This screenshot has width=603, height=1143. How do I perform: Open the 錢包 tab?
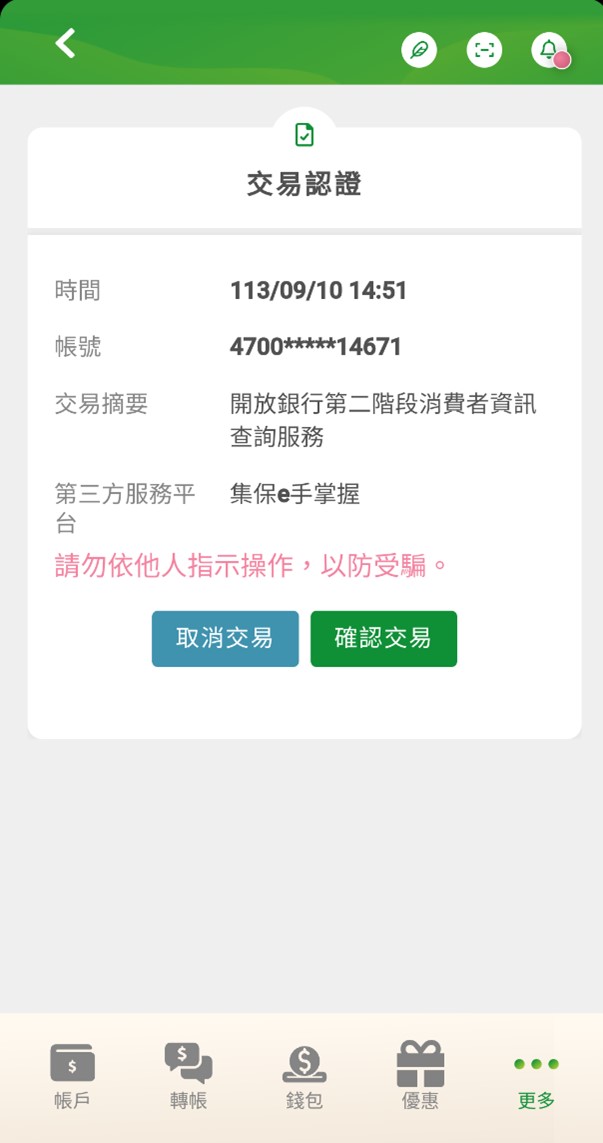[304, 1077]
